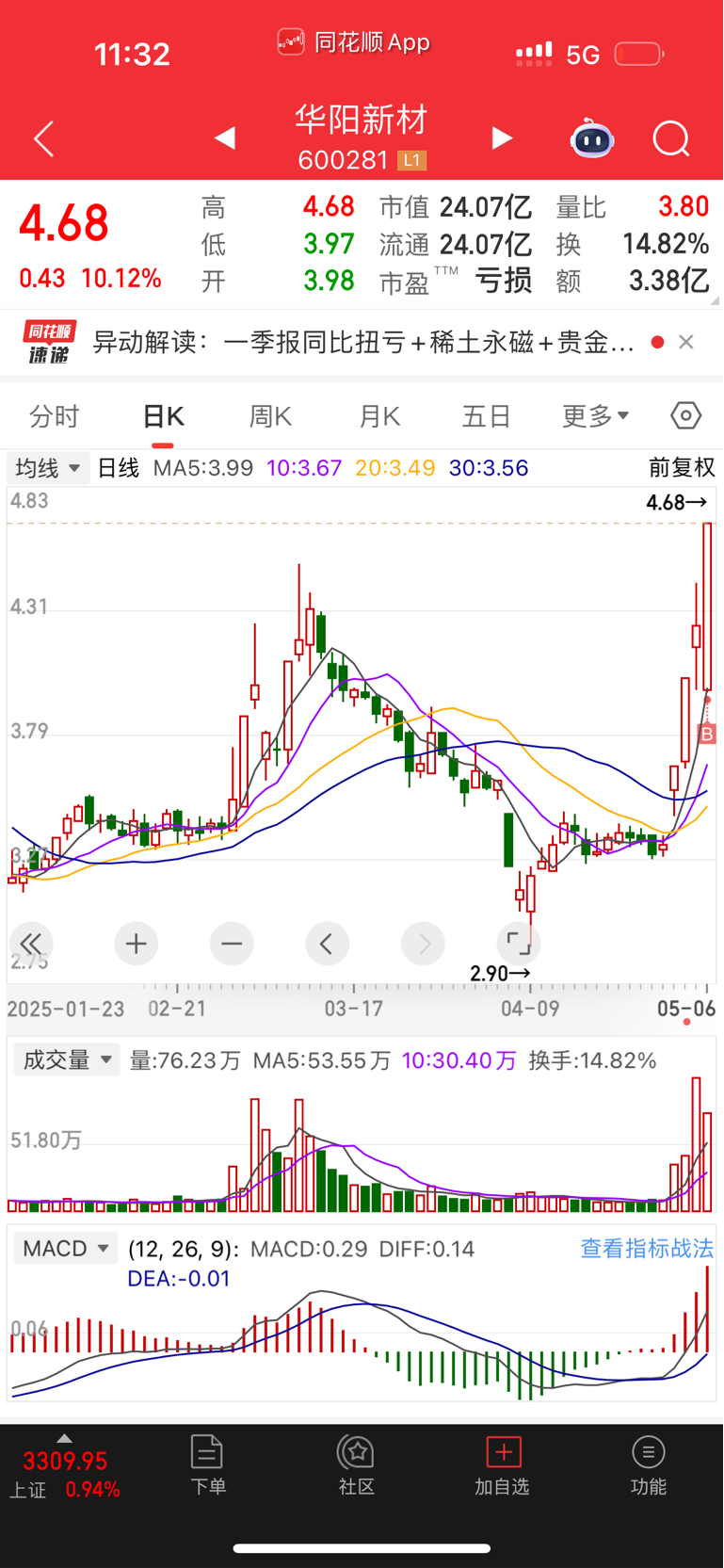This screenshot has width=724, height=1568.
Task: Go back with the top-left arrow
Action: [x=43, y=139]
